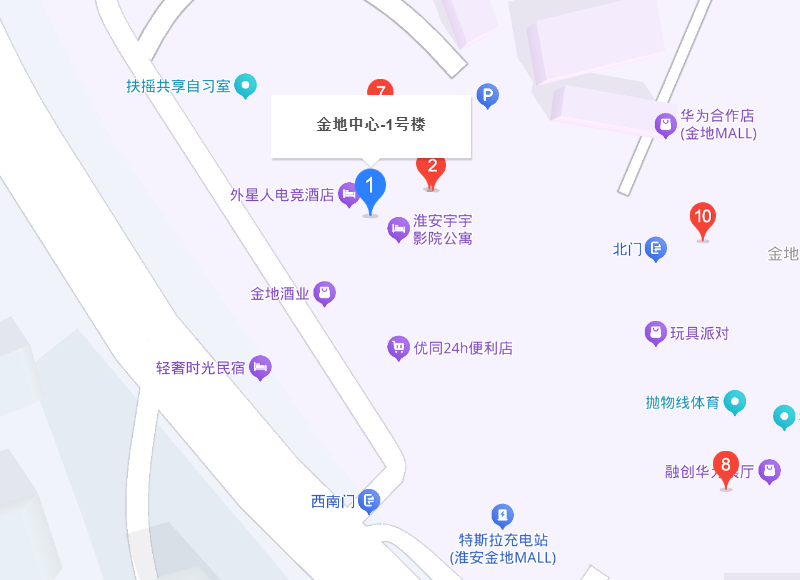Select 特斯拉充电站 charging station marker
The width and height of the screenshot is (800, 580).
point(503,516)
